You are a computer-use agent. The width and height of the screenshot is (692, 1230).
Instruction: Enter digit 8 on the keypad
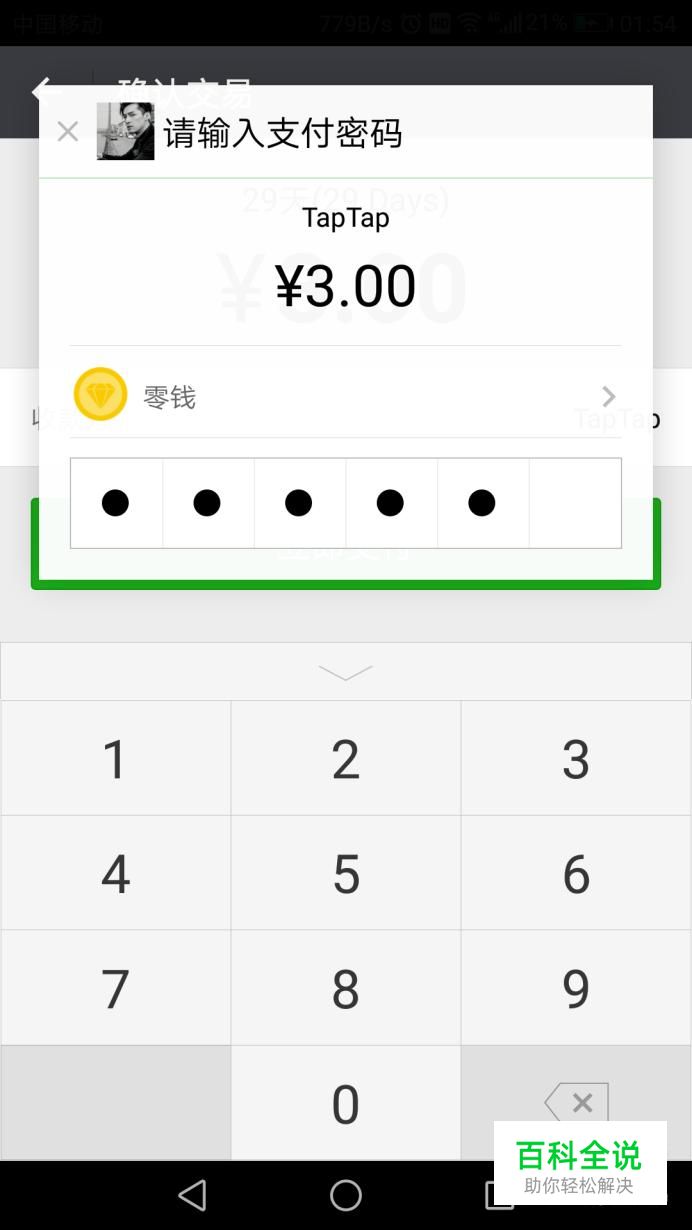pos(346,988)
